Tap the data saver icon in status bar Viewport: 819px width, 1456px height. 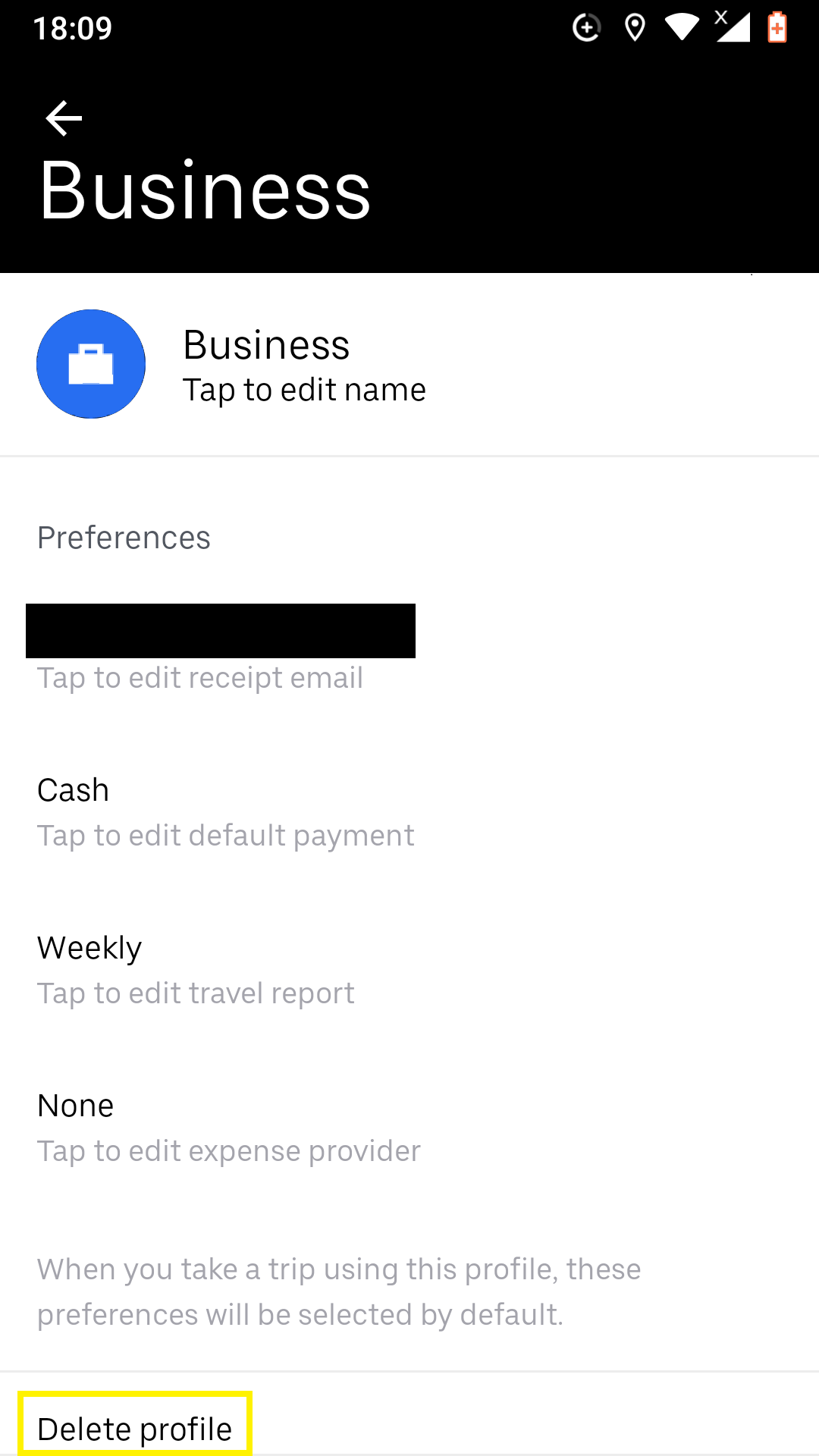coord(587,27)
